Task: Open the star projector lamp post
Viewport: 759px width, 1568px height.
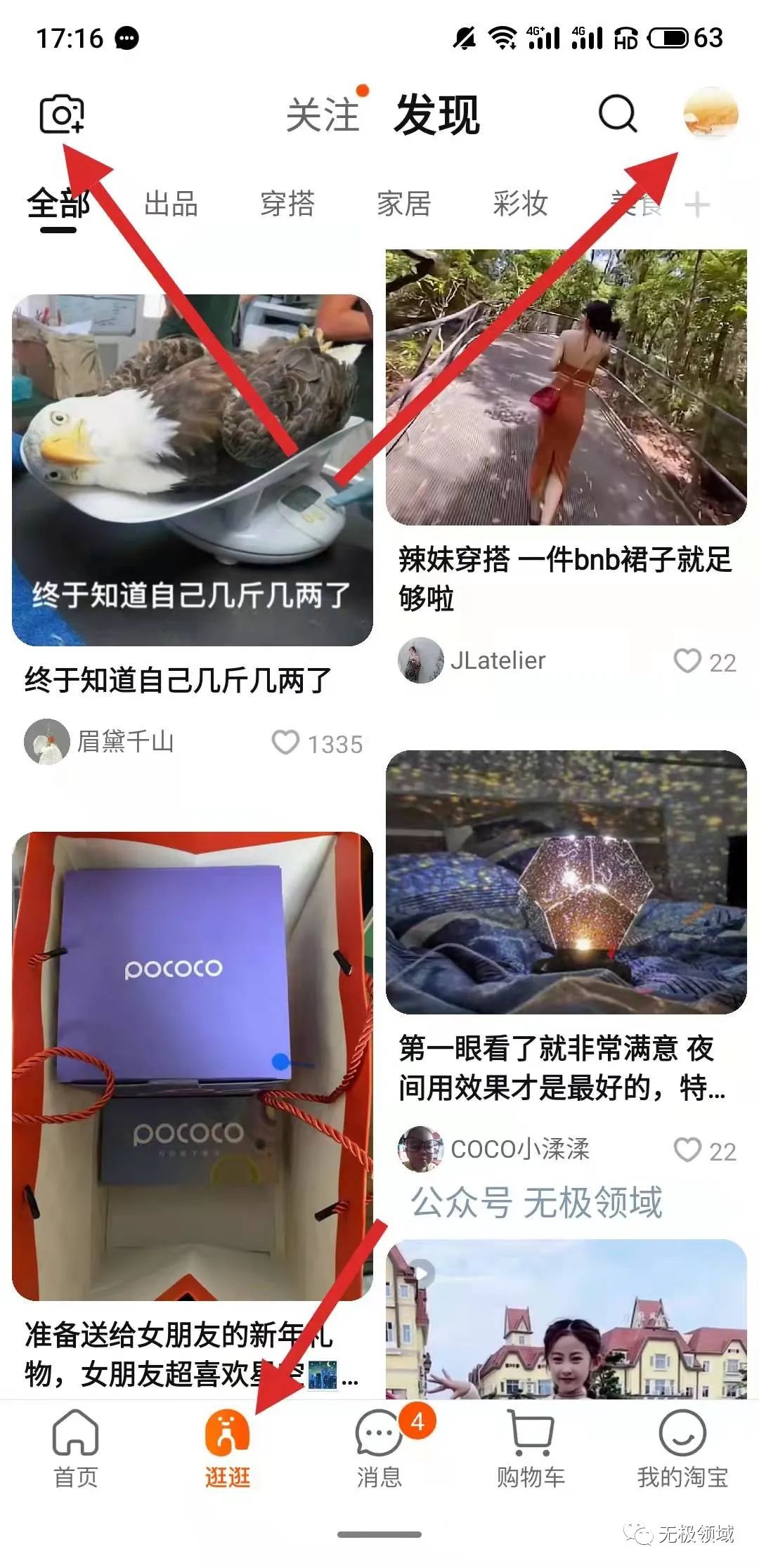Action: pyautogui.click(x=566, y=882)
